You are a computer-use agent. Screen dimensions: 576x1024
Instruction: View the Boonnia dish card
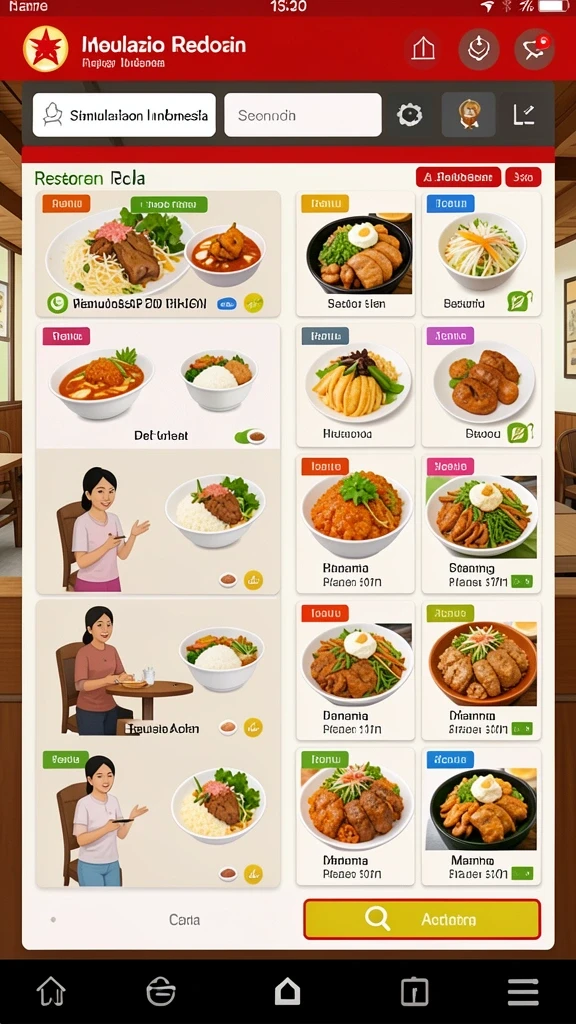pyautogui.click(x=355, y=524)
